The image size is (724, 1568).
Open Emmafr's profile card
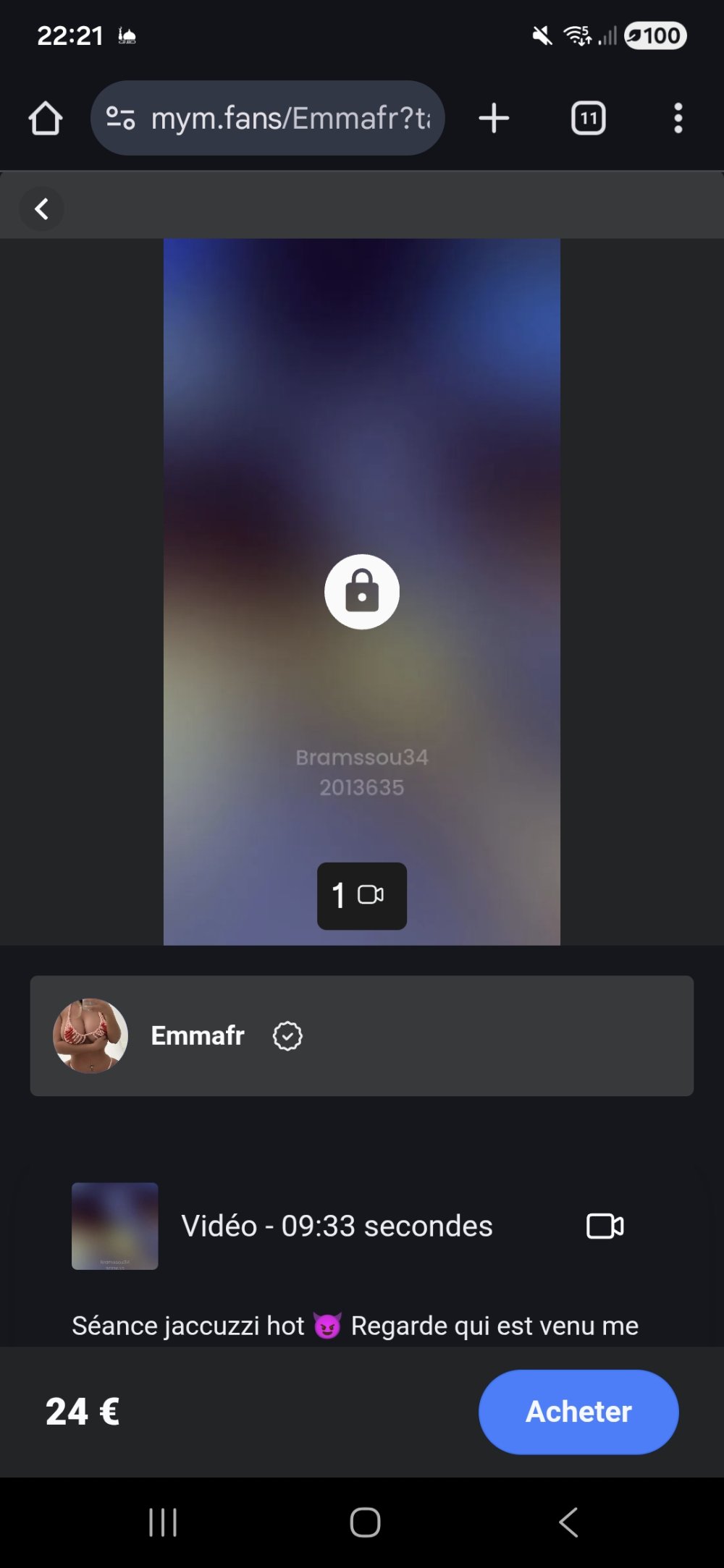(361, 1035)
